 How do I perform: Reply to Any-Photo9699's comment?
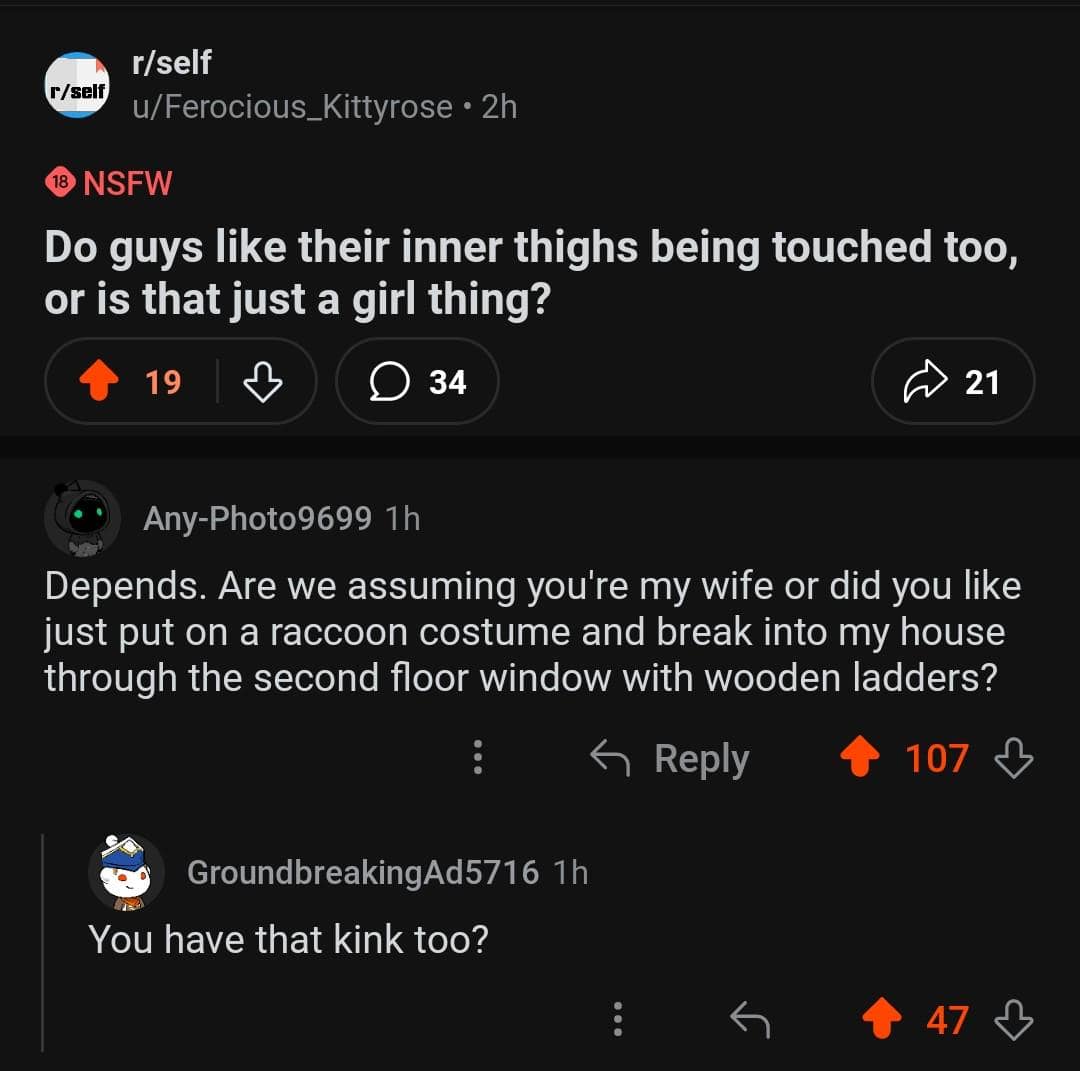(x=669, y=758)
